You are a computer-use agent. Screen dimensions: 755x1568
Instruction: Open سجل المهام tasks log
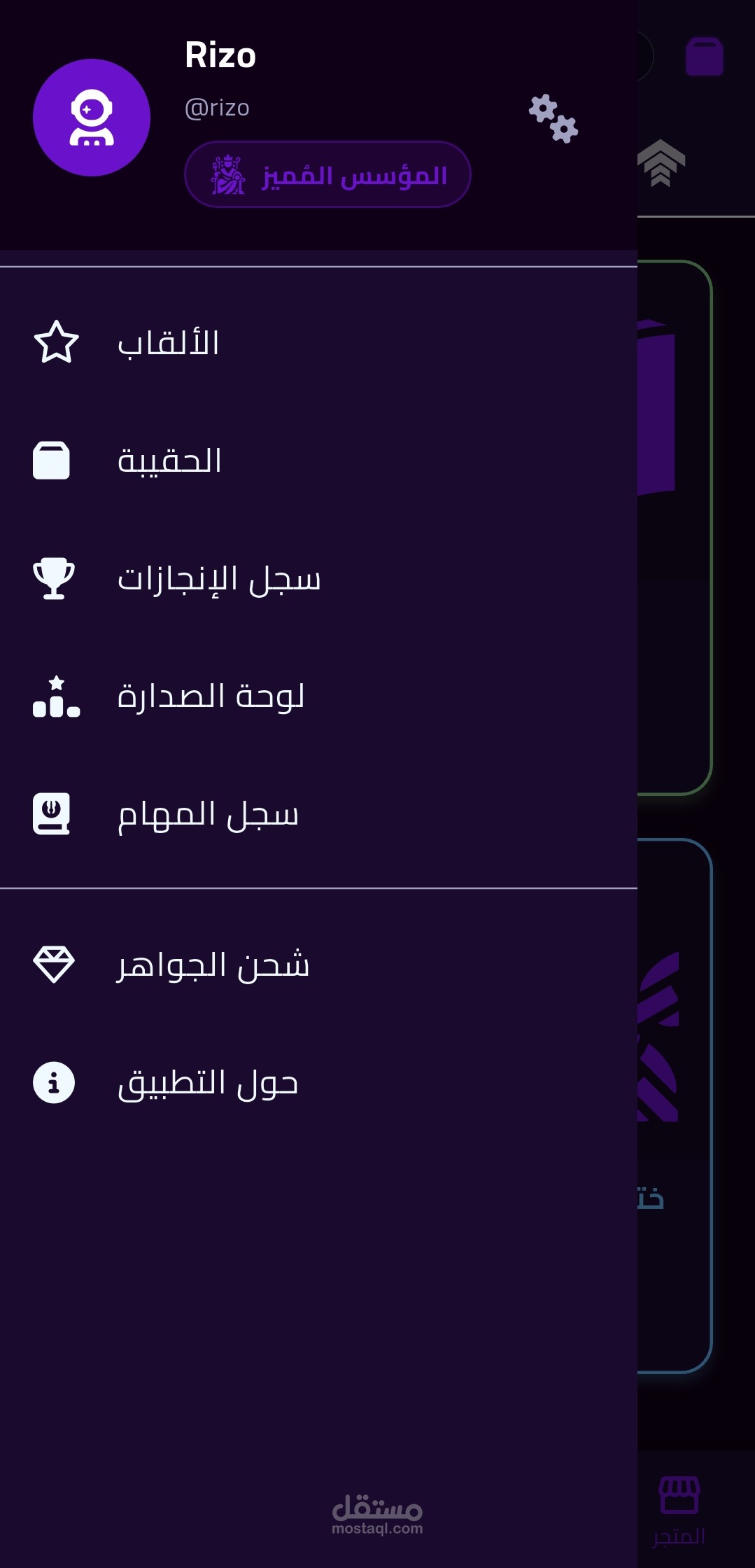(208, 814)
